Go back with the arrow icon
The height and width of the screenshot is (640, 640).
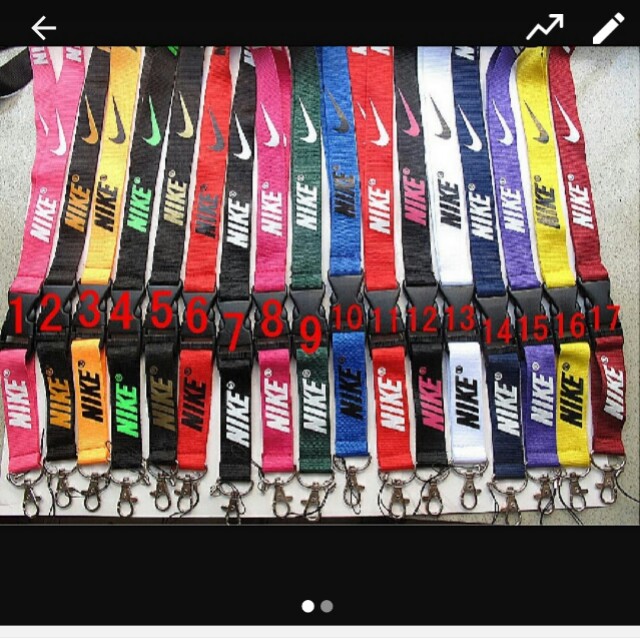(x=43, y=28)
